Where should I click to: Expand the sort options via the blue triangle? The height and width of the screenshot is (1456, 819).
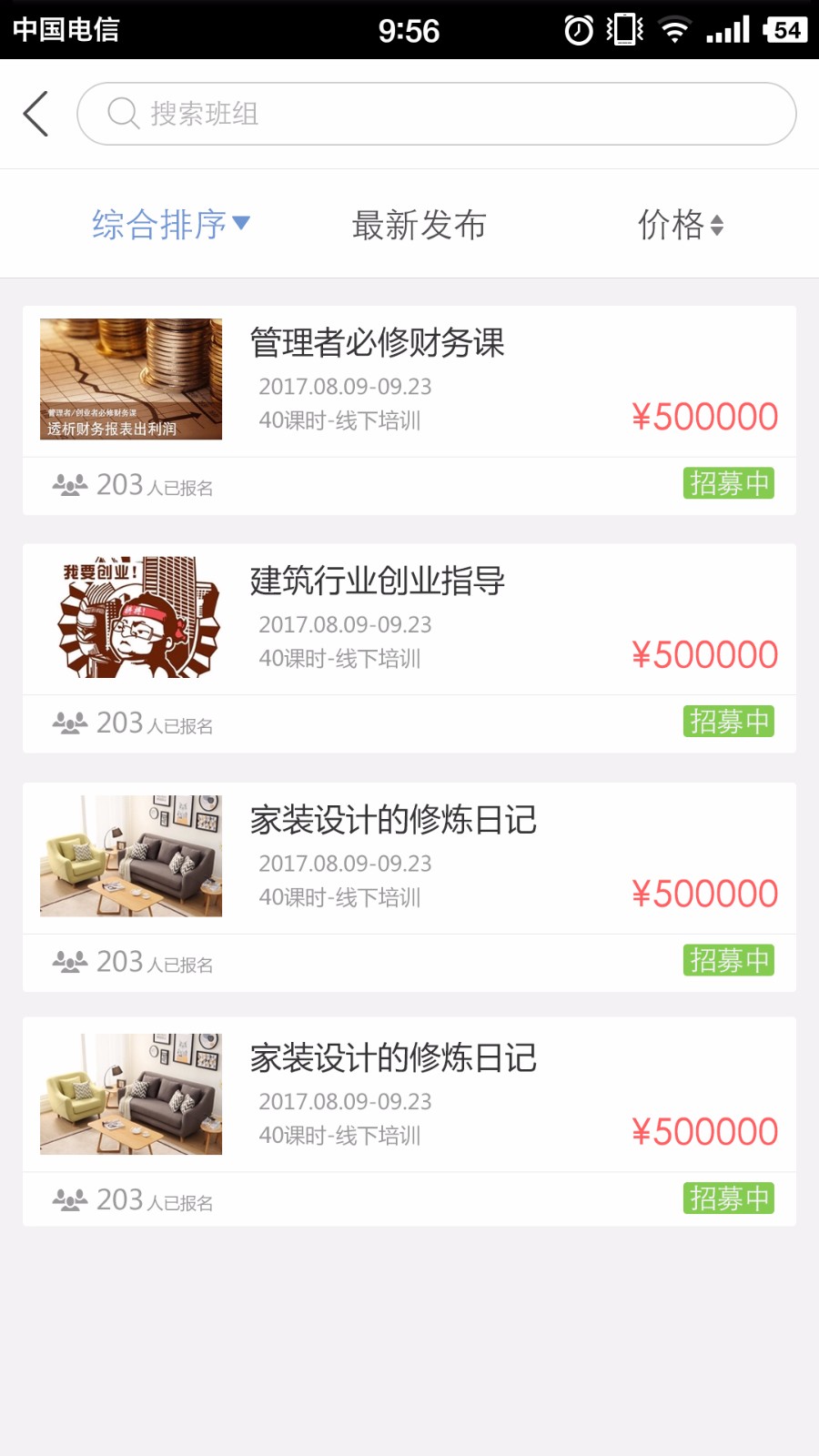243,224
